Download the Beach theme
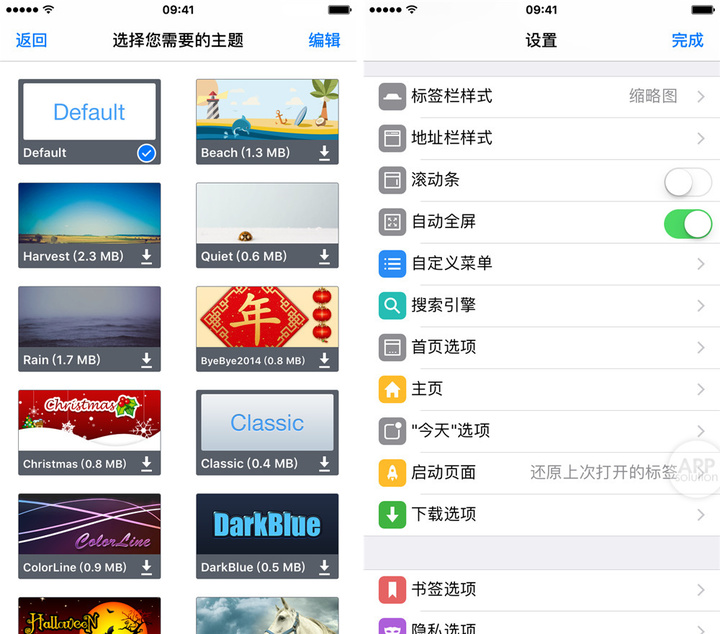 click(x=324, y=153)
